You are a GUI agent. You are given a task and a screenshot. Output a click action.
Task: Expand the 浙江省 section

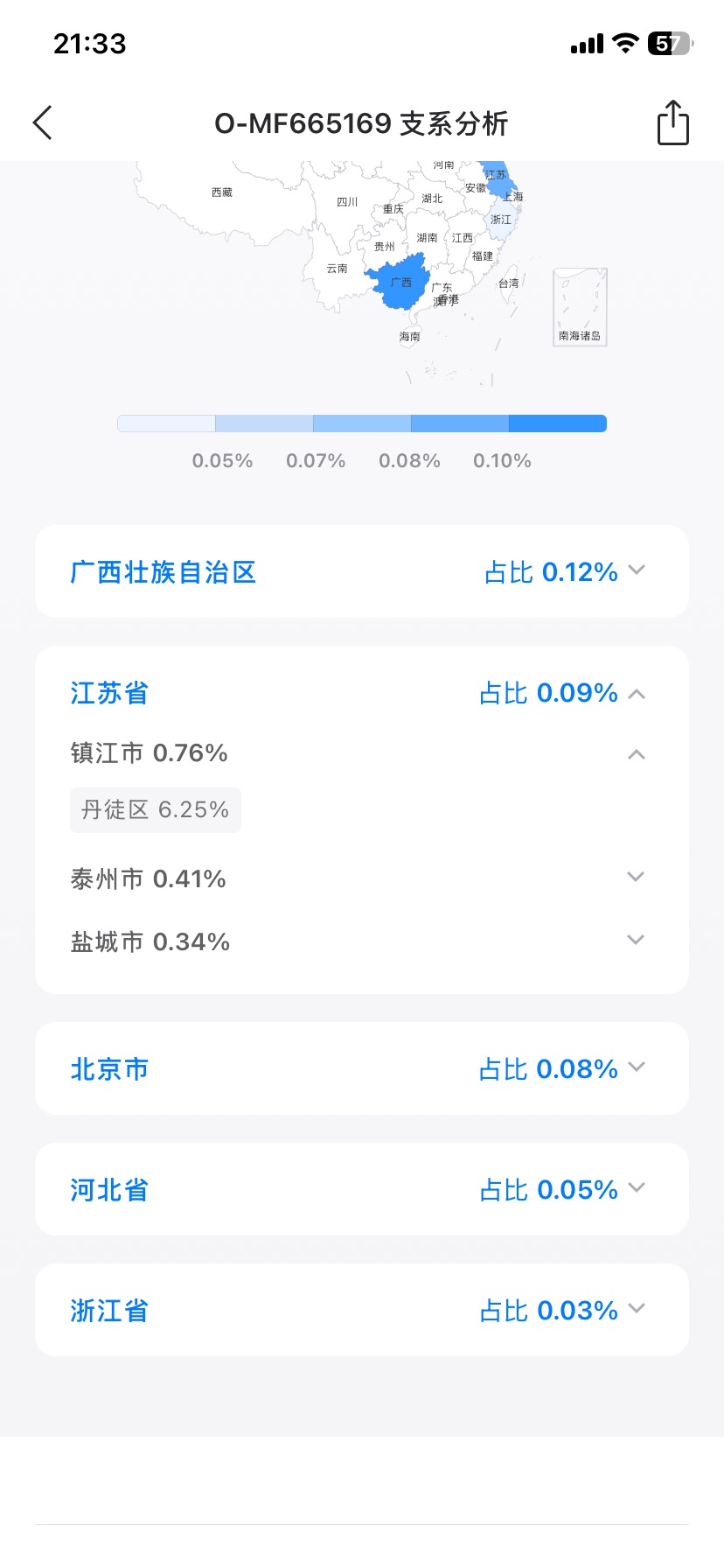tap(637, 1309)
